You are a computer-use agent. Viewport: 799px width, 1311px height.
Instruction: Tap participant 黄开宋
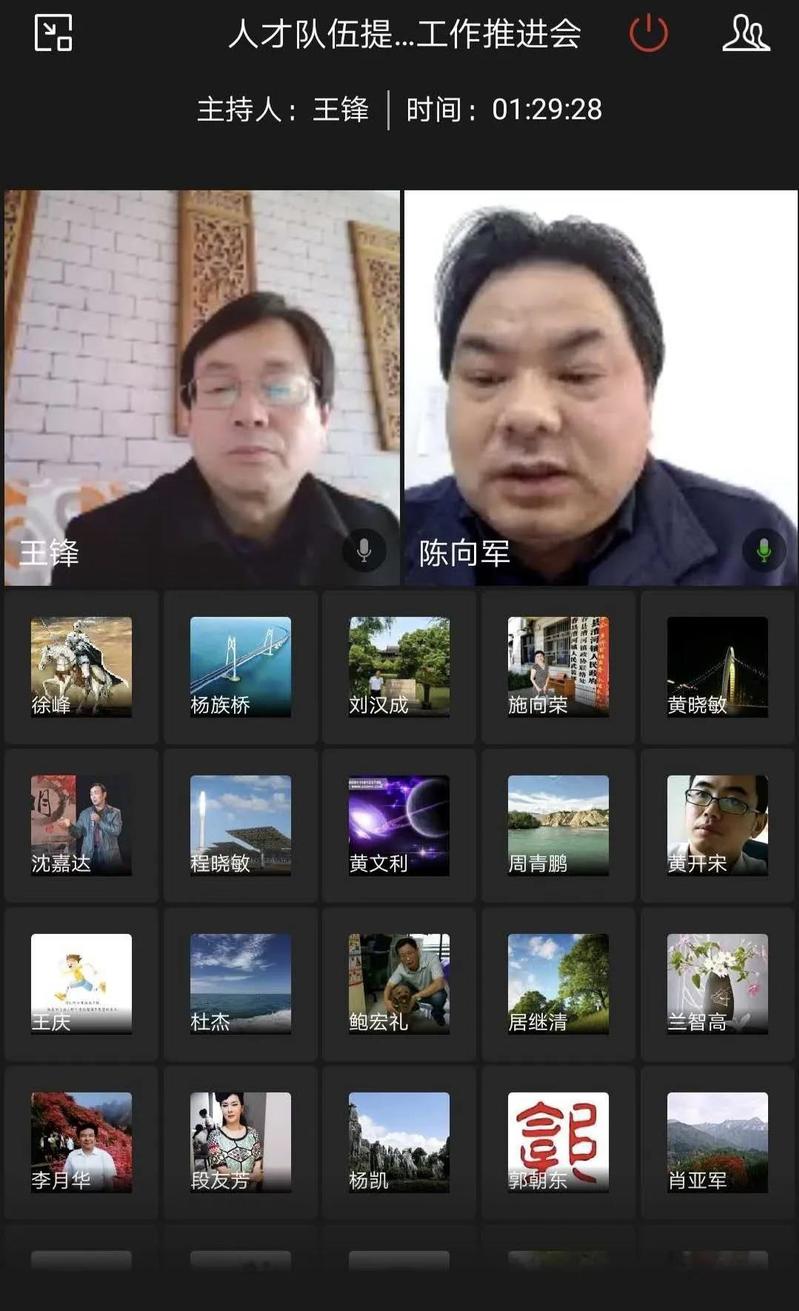(x=717, y=825)
